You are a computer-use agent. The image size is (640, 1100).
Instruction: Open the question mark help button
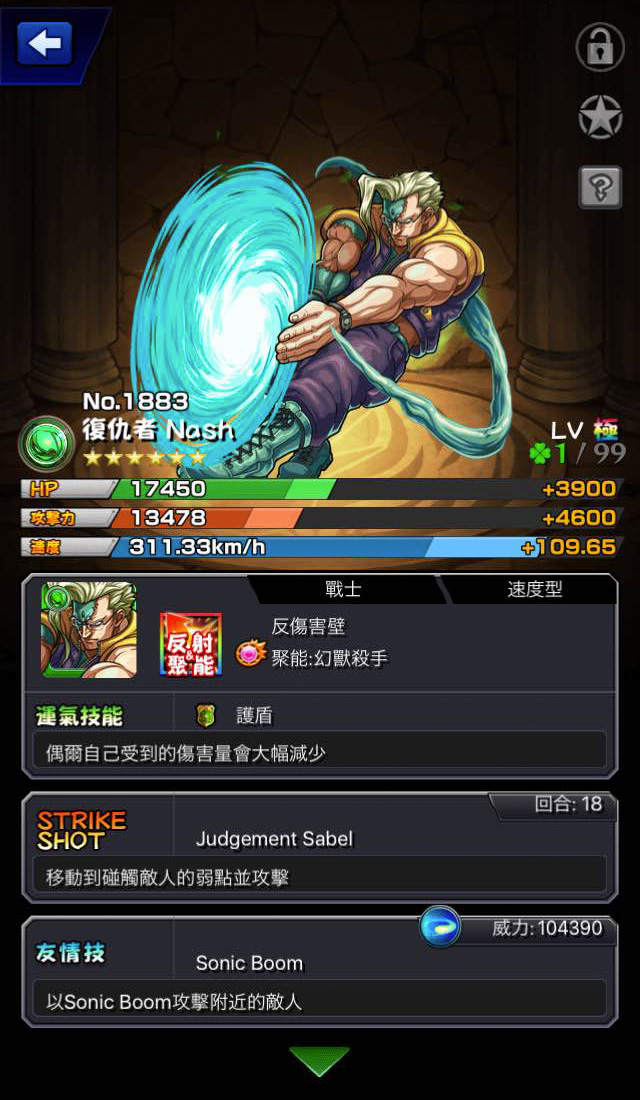pyautogui.click(x=600, y=187)
